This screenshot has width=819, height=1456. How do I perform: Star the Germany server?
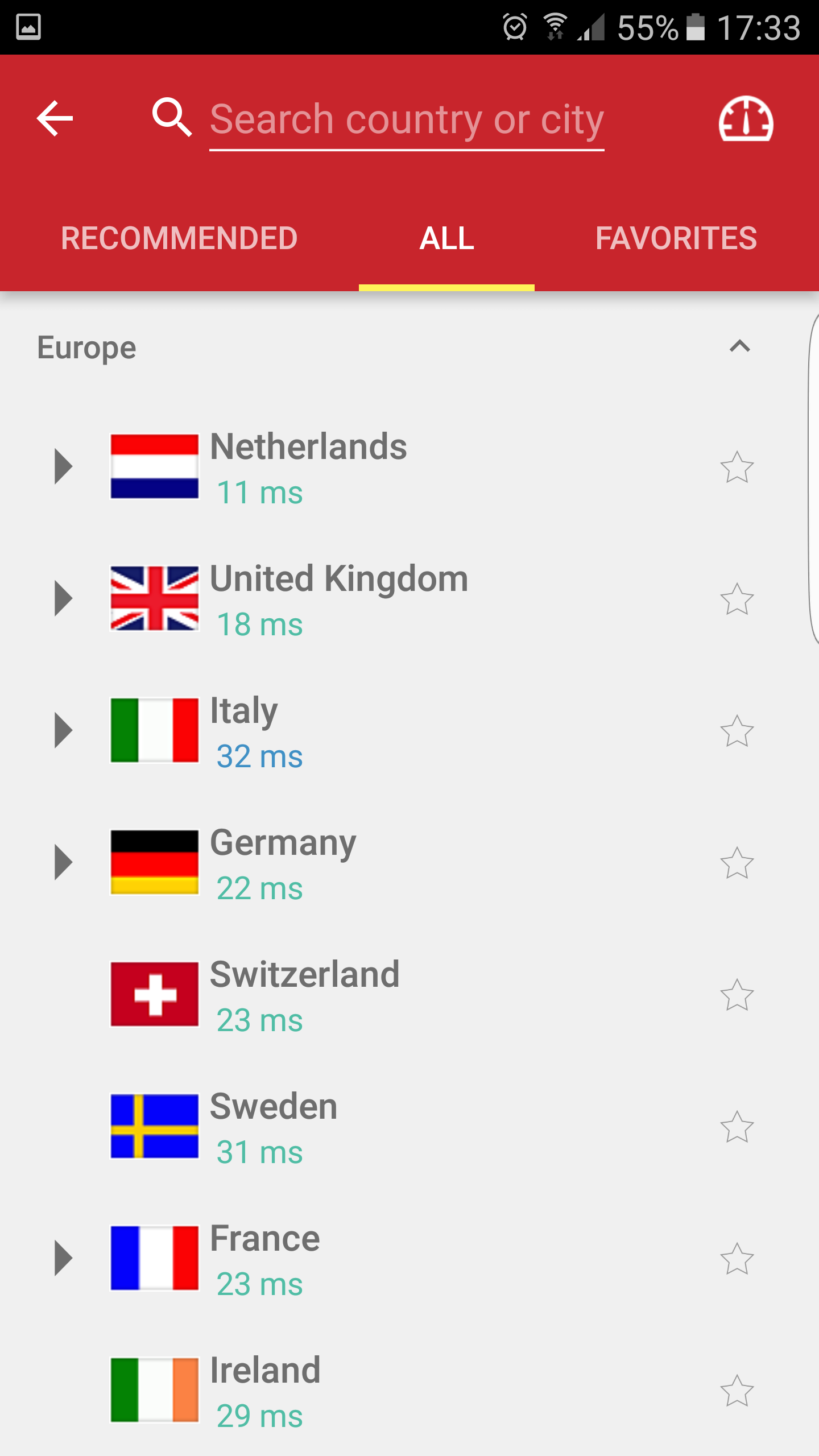(x=737, y=863)
